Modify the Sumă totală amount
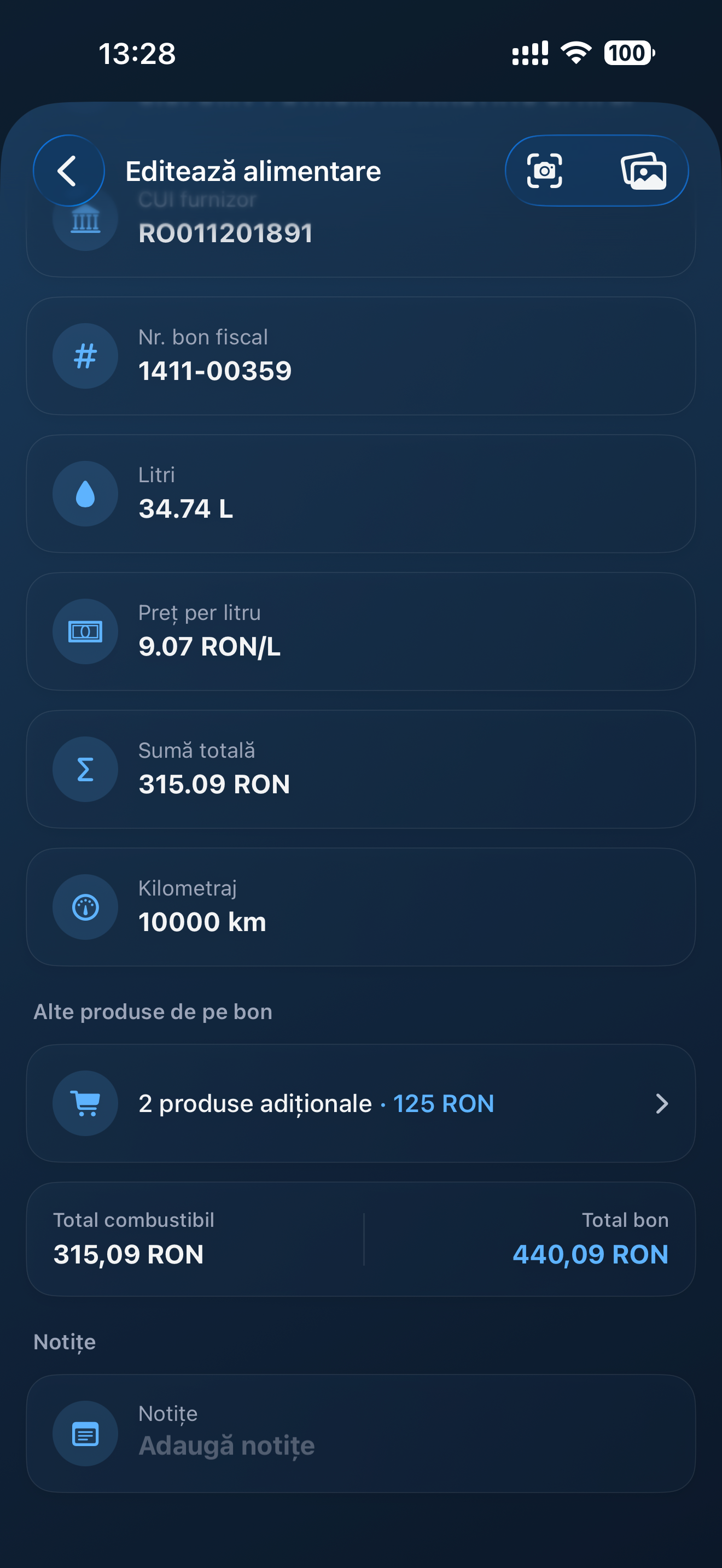This screenshot has height=1568, width=722. (x=360, y=769)
